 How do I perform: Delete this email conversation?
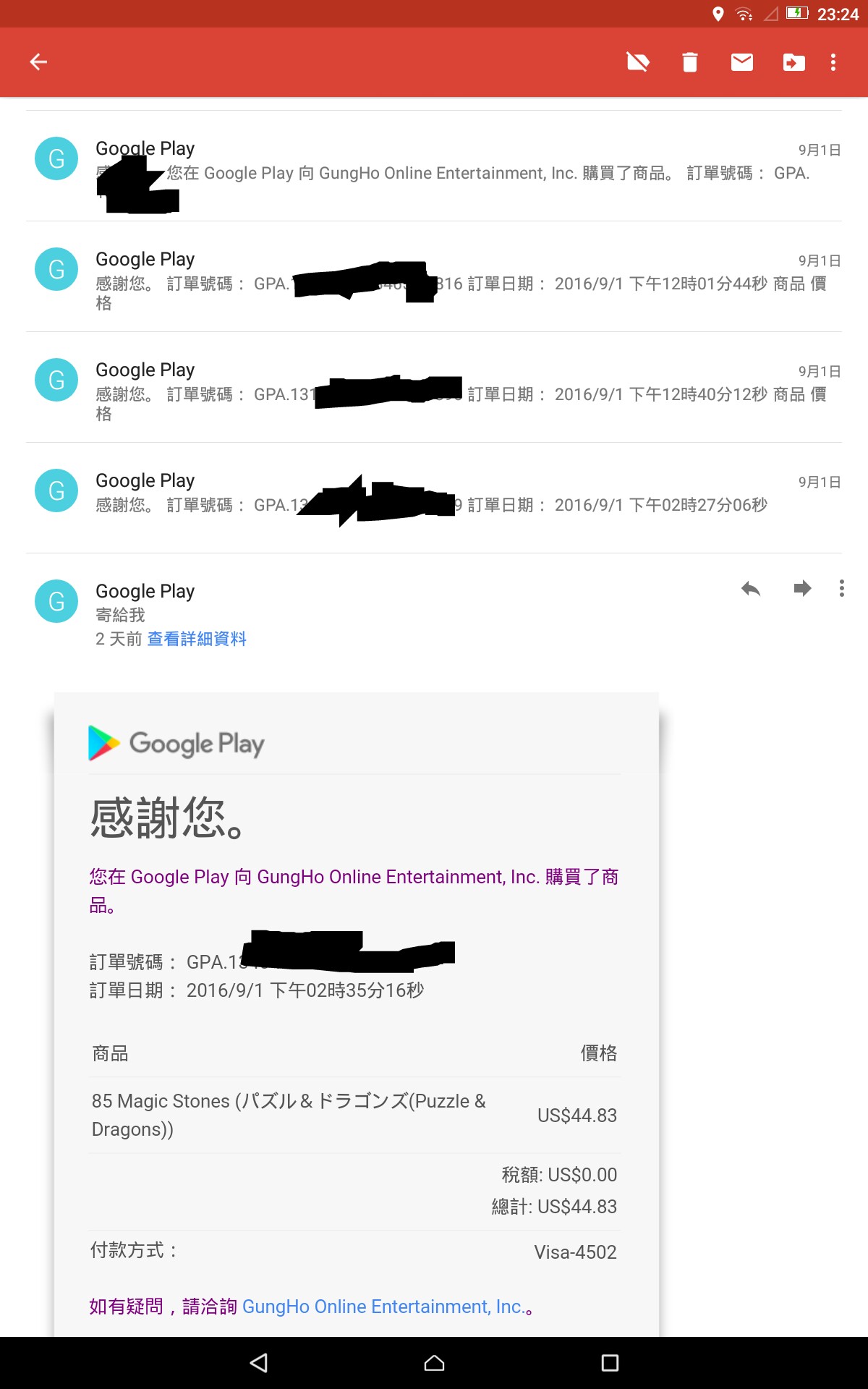690,62
